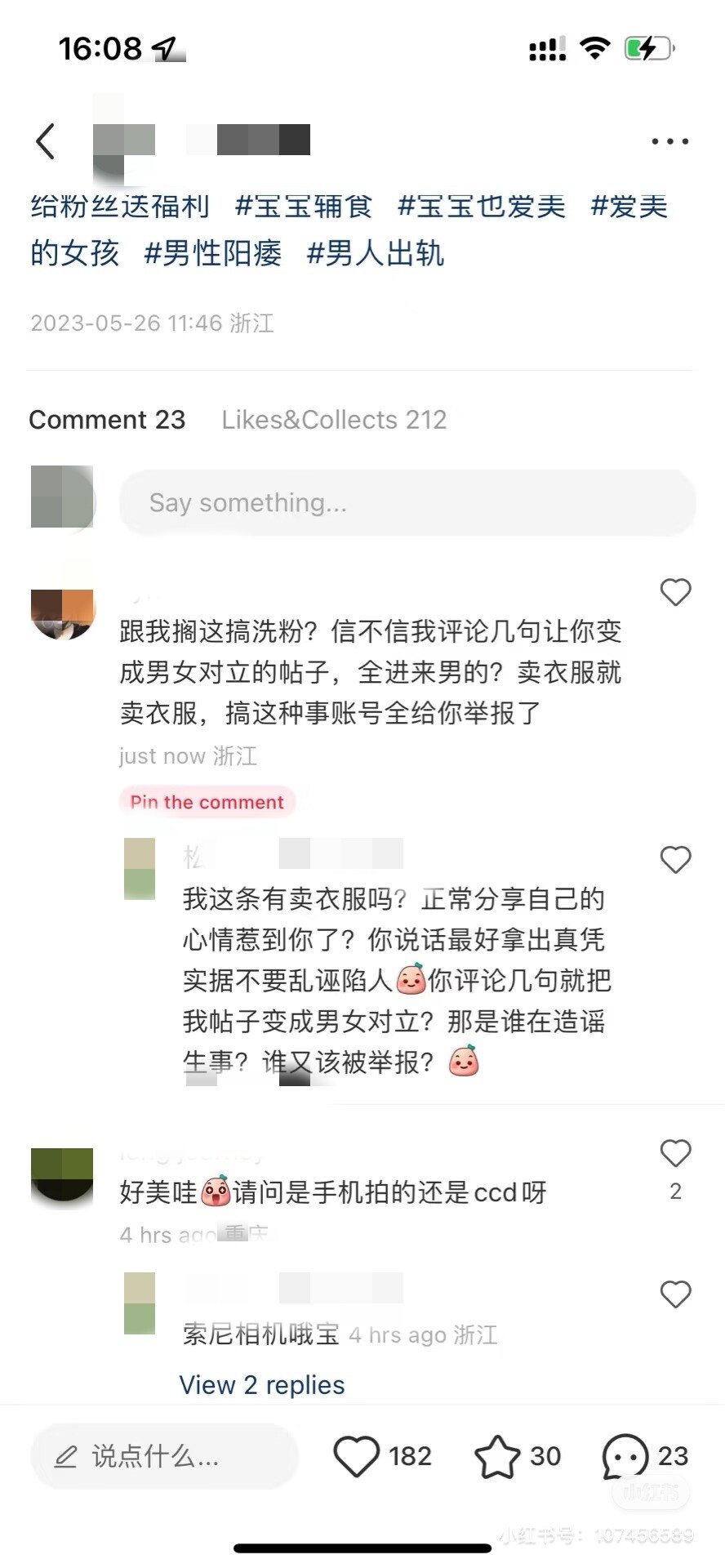
Task: Pin the comment
Action: tap(207, 802)
